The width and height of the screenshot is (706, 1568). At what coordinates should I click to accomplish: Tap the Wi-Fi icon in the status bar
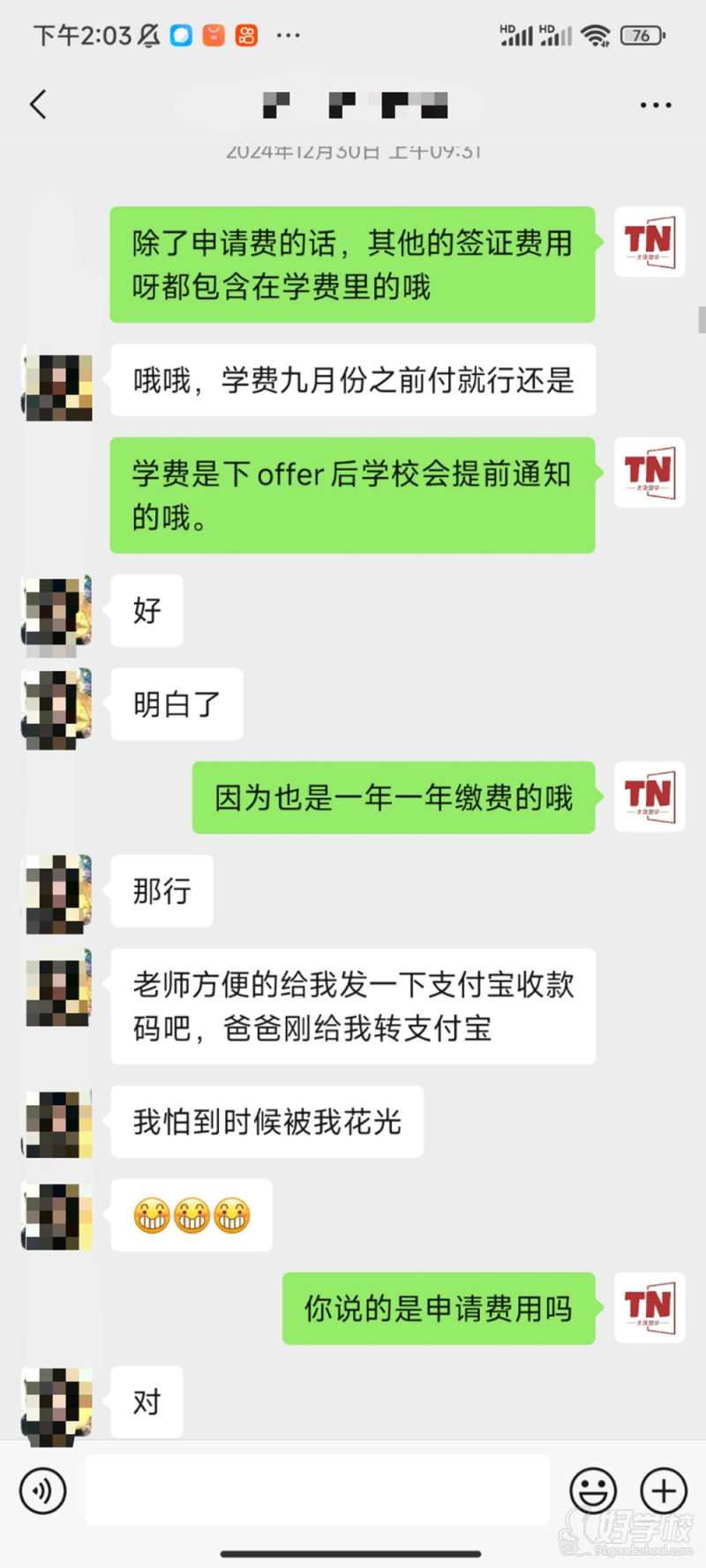[x=597, y=35]
